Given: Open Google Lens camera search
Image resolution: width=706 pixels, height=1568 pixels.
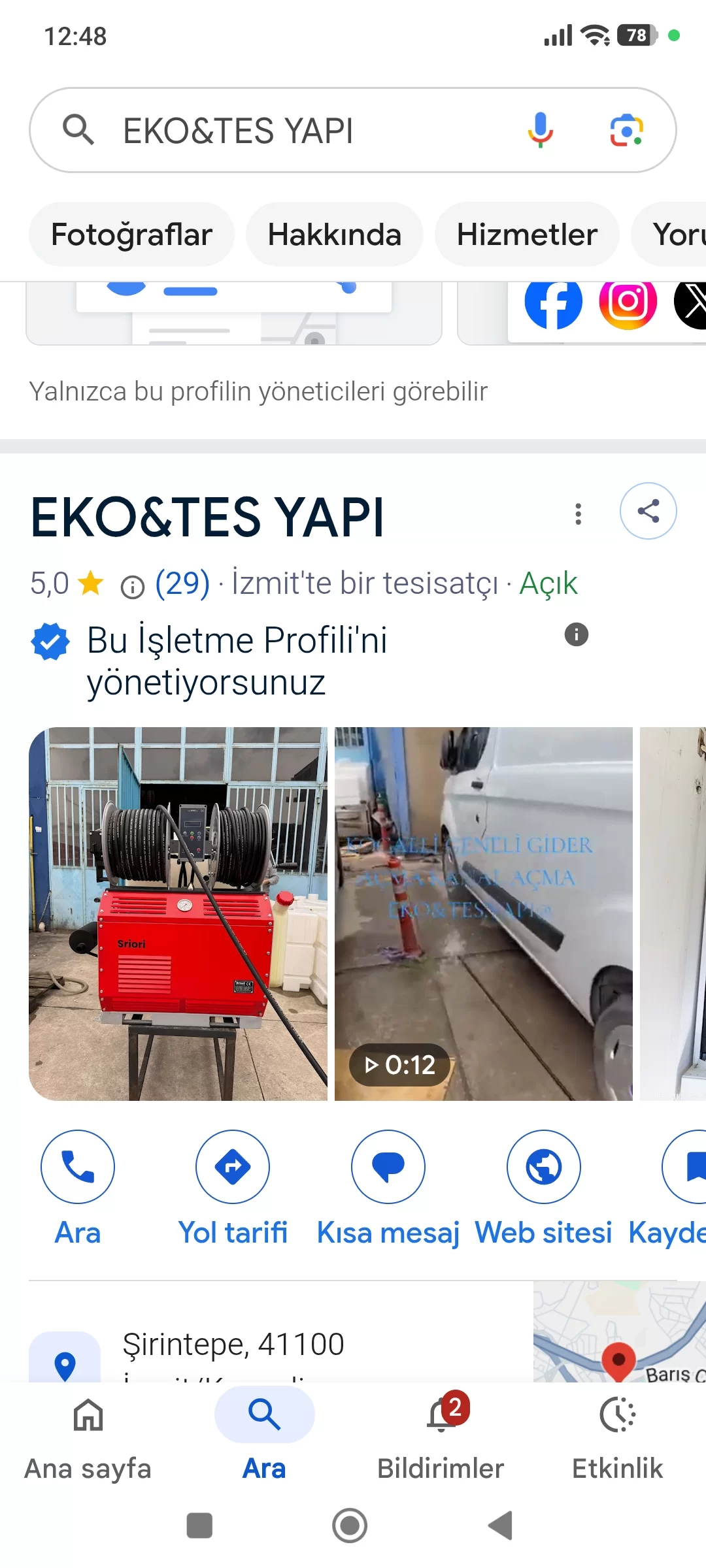Looking at the screenshot, I should pyautogui.click(x=626, y=130).
